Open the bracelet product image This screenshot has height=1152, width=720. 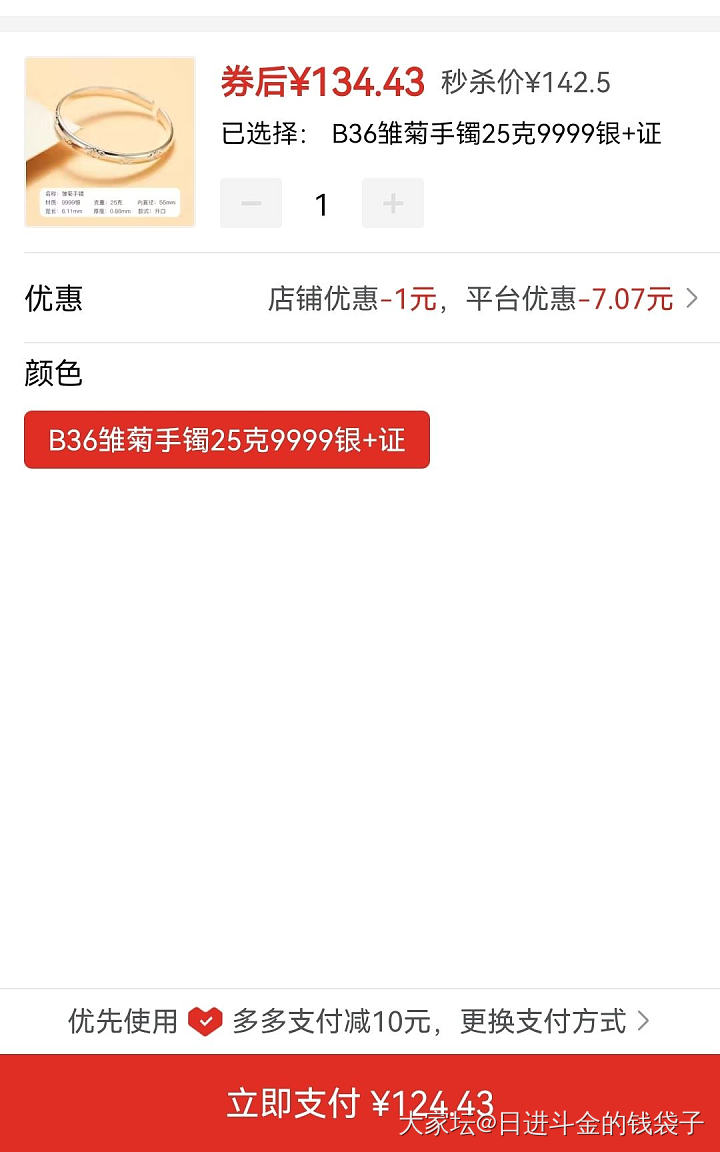[x=110, y=142]
